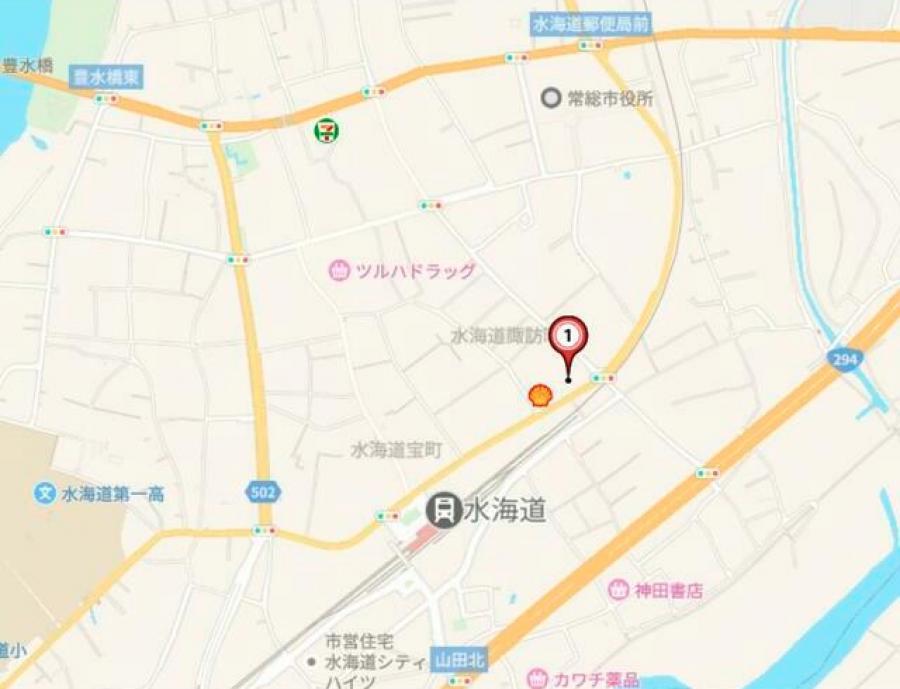
Task: Open the 神田書店 bookstore marker
Action: point(619,590)
